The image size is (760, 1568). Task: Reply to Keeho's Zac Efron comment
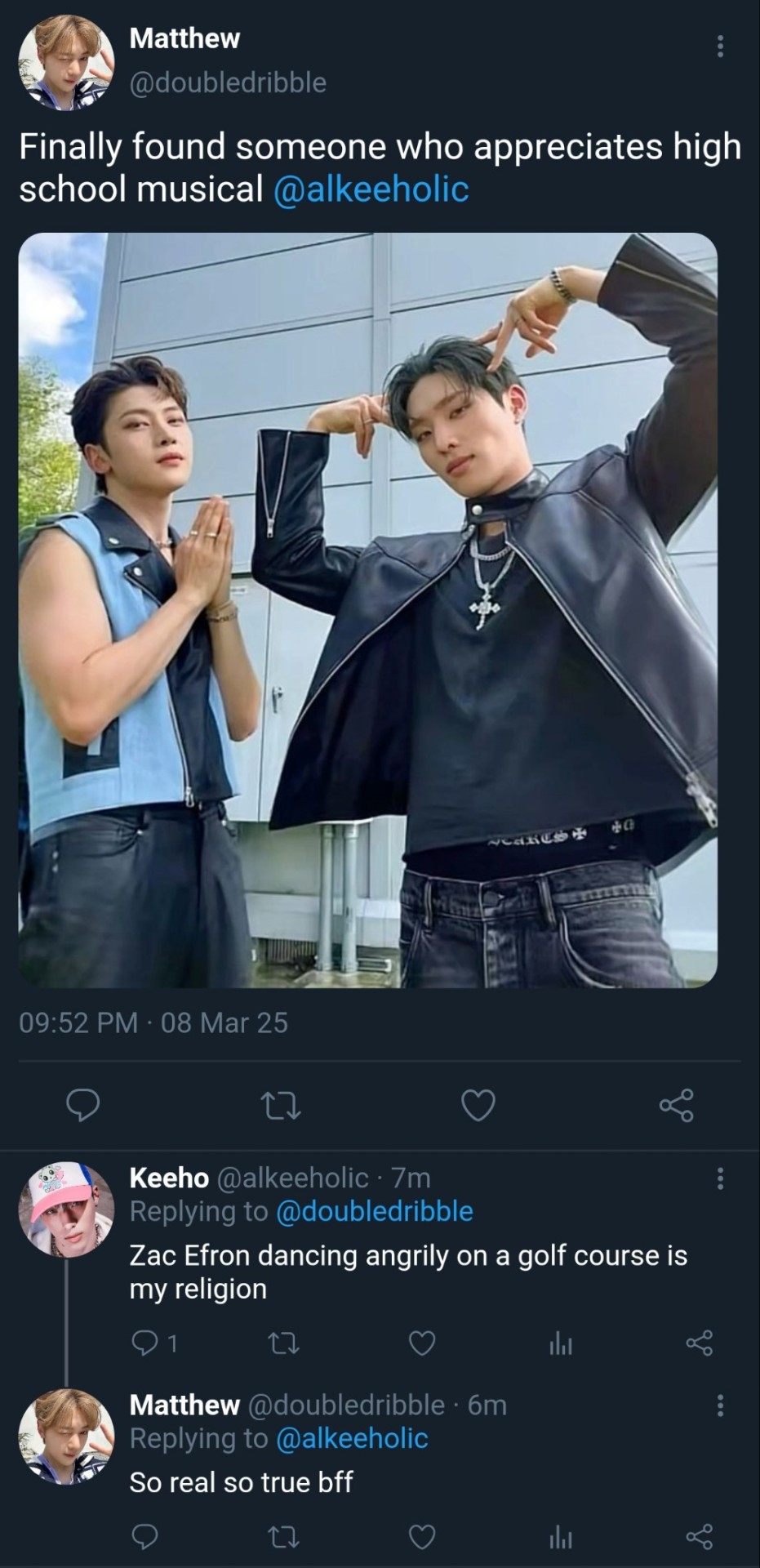[x=144, y=1343]
